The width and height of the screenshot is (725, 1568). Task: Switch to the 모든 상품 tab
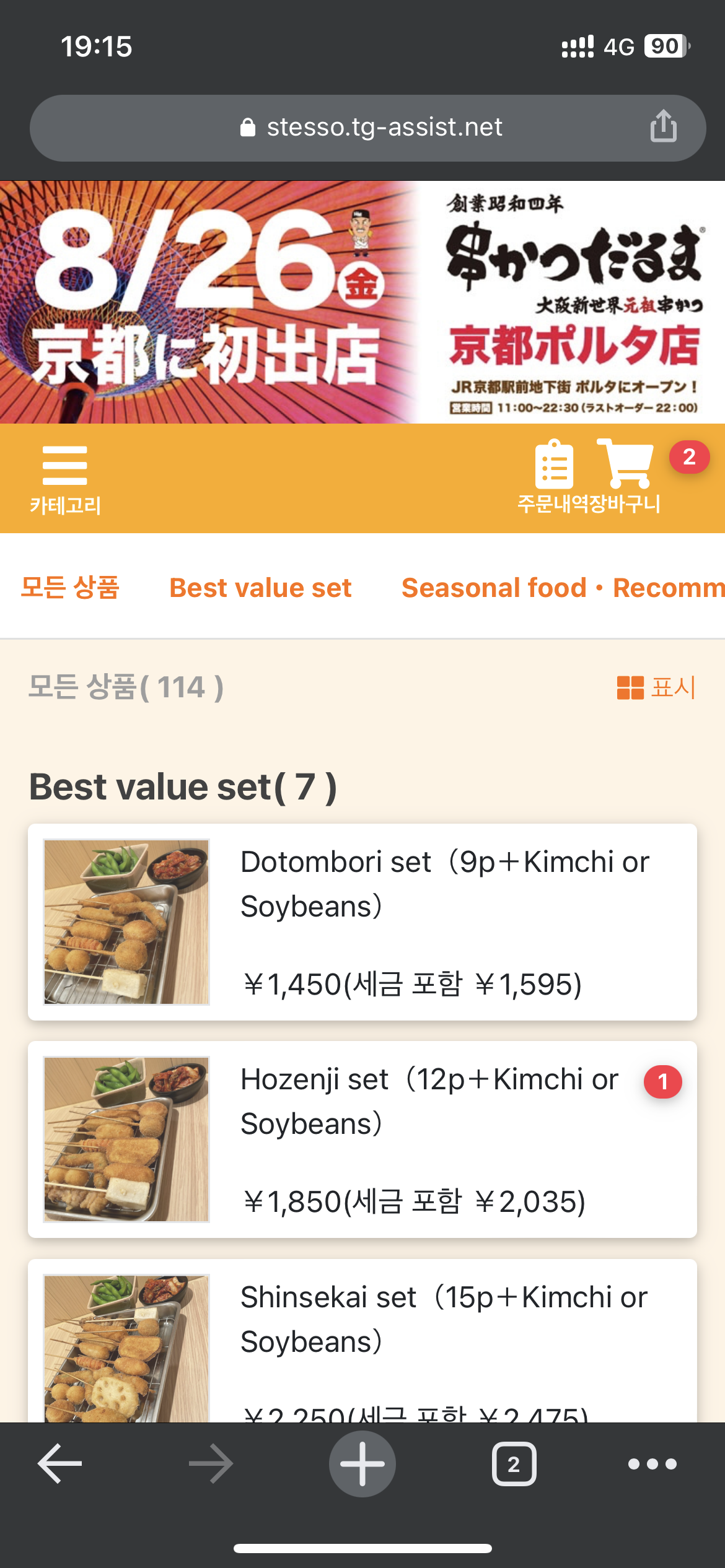(x=69, y=587)
